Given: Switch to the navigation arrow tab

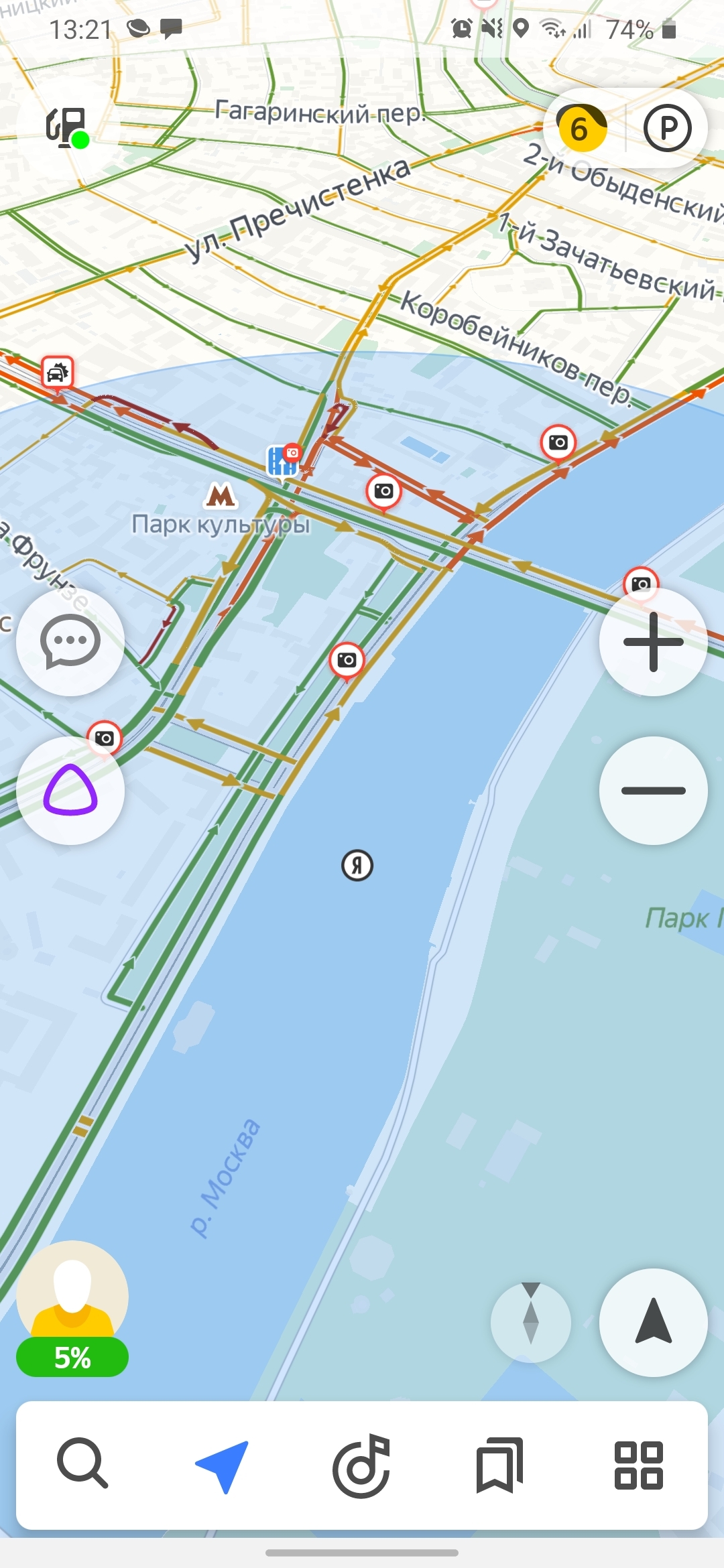Looking at the screenshot, I should pyautogui.click(x=222, y=1464).
